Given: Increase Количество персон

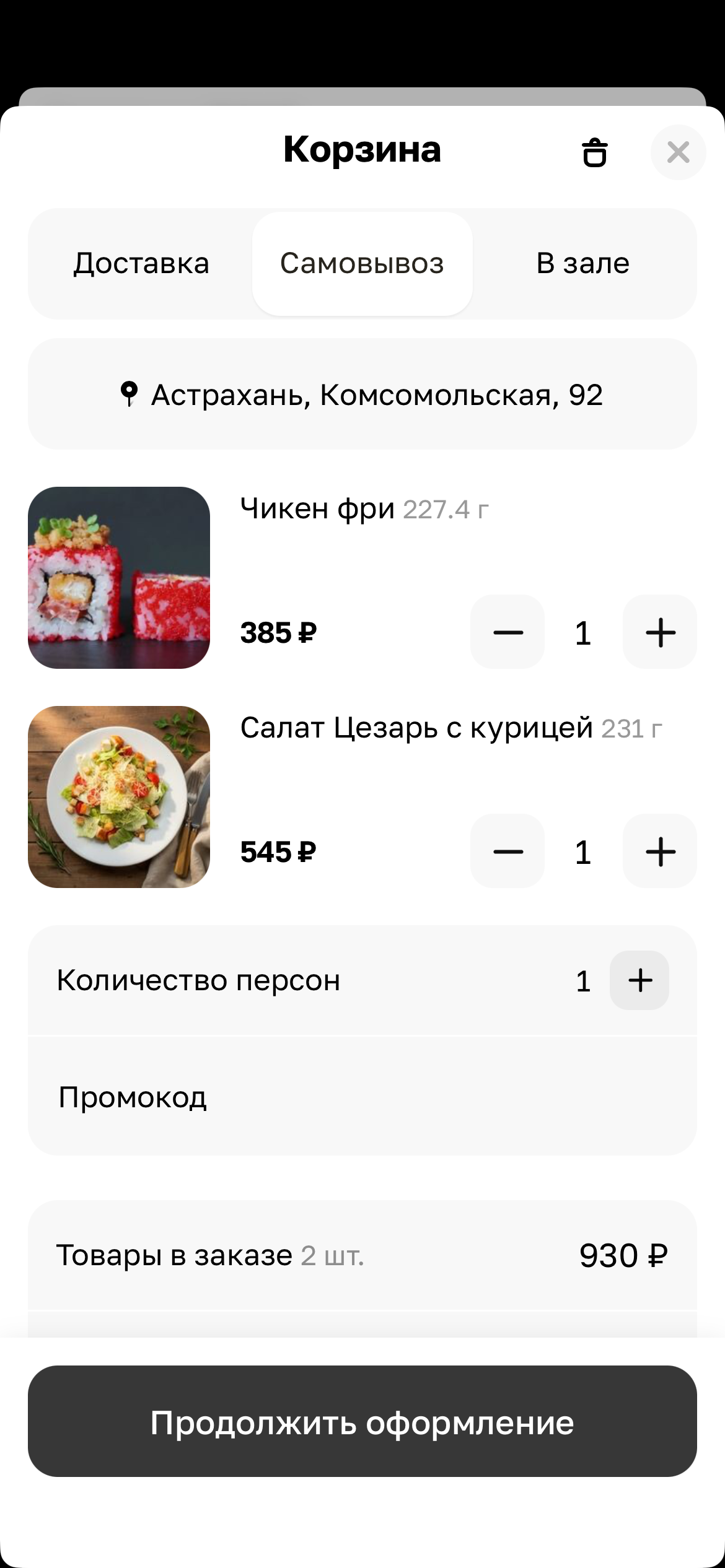Looking at the screenshot, I should [639, 980].
